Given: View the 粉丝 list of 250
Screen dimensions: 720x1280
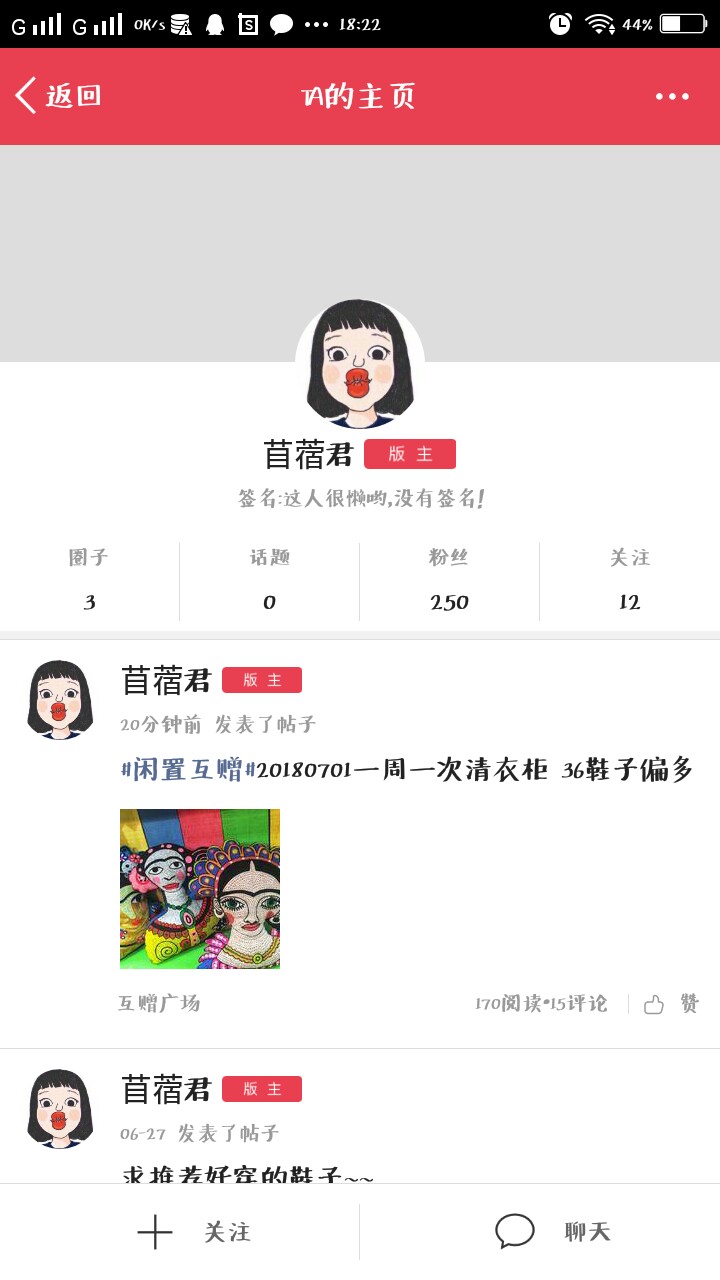Looking at the screenshot, I should point(450,581).
